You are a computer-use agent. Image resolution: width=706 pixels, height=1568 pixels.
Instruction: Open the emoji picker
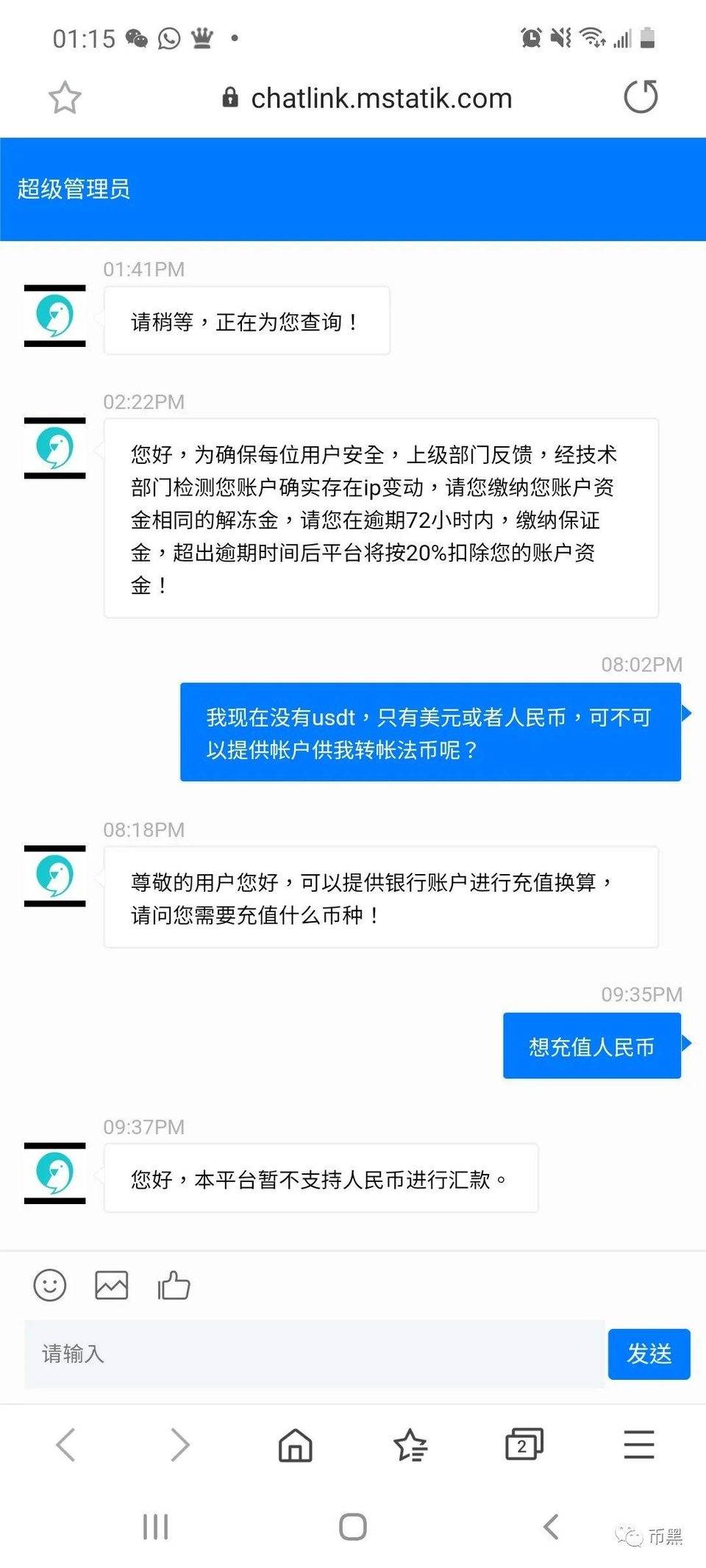50,1285
